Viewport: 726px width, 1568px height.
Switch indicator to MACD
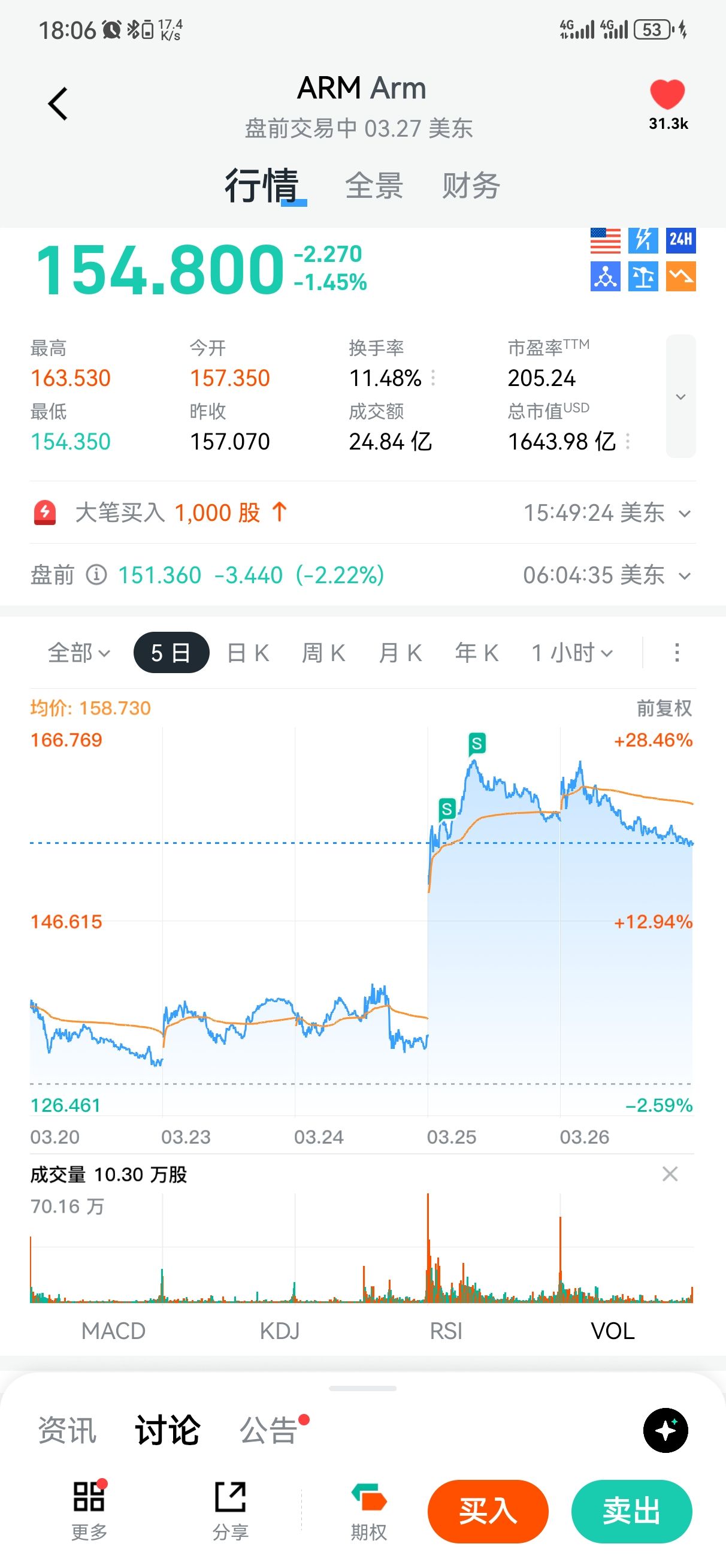point(113,1331)
